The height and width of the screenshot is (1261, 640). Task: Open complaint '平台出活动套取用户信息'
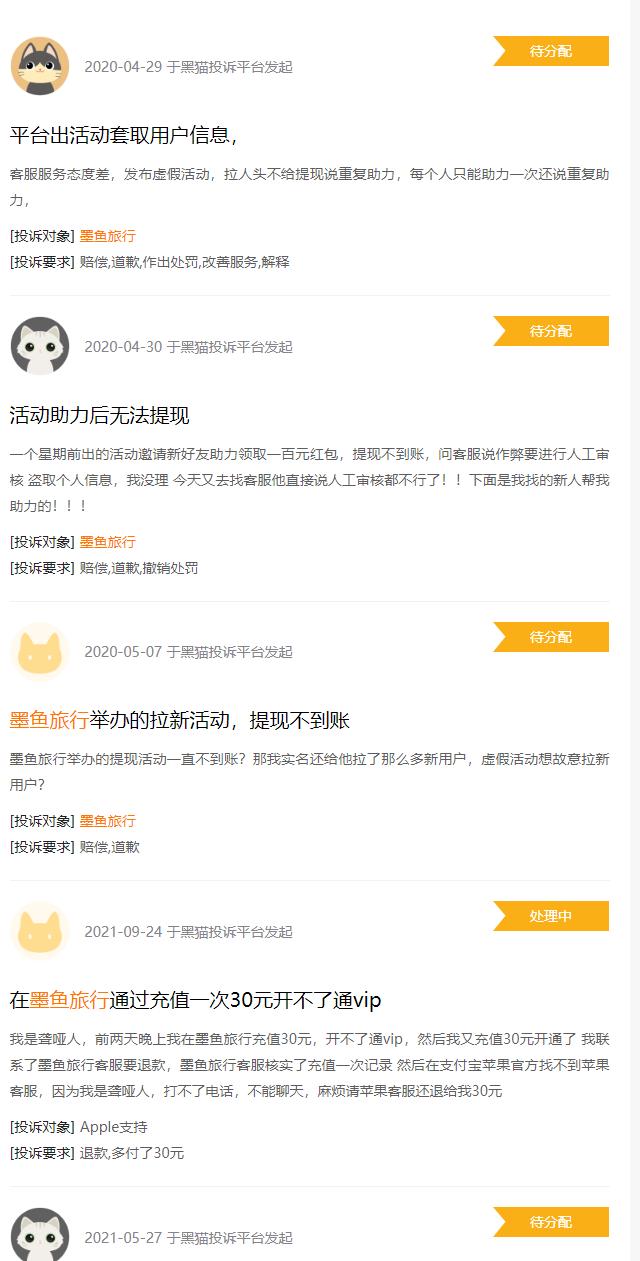click(x=123, y=136)
